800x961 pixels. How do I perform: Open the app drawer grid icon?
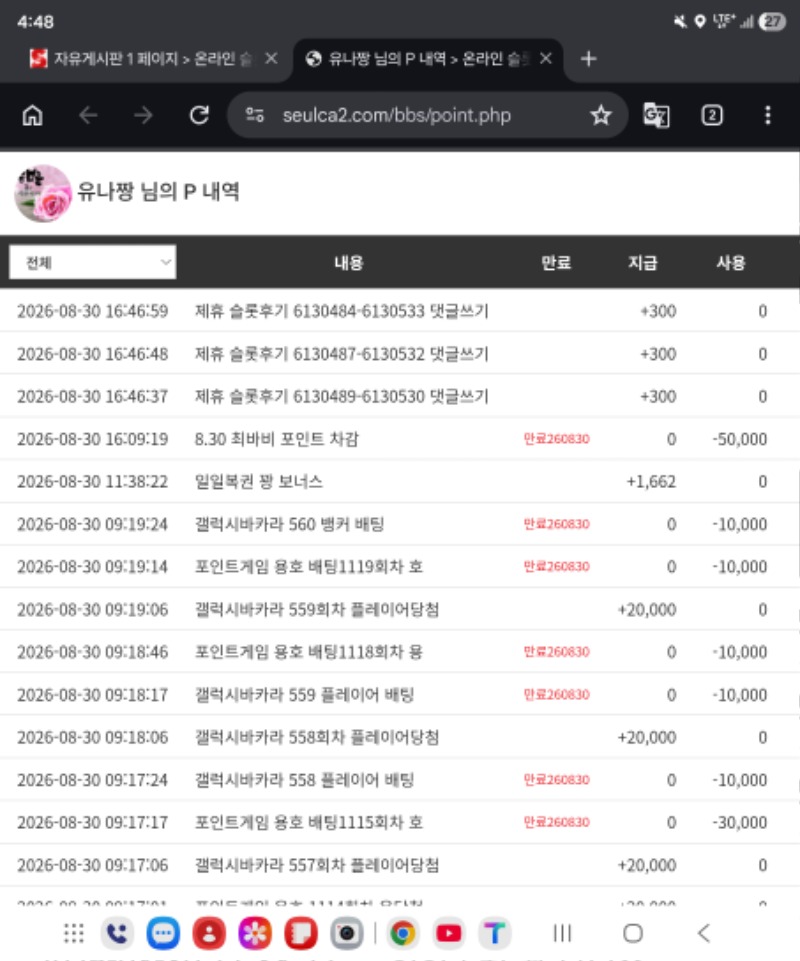pos(74,933)
